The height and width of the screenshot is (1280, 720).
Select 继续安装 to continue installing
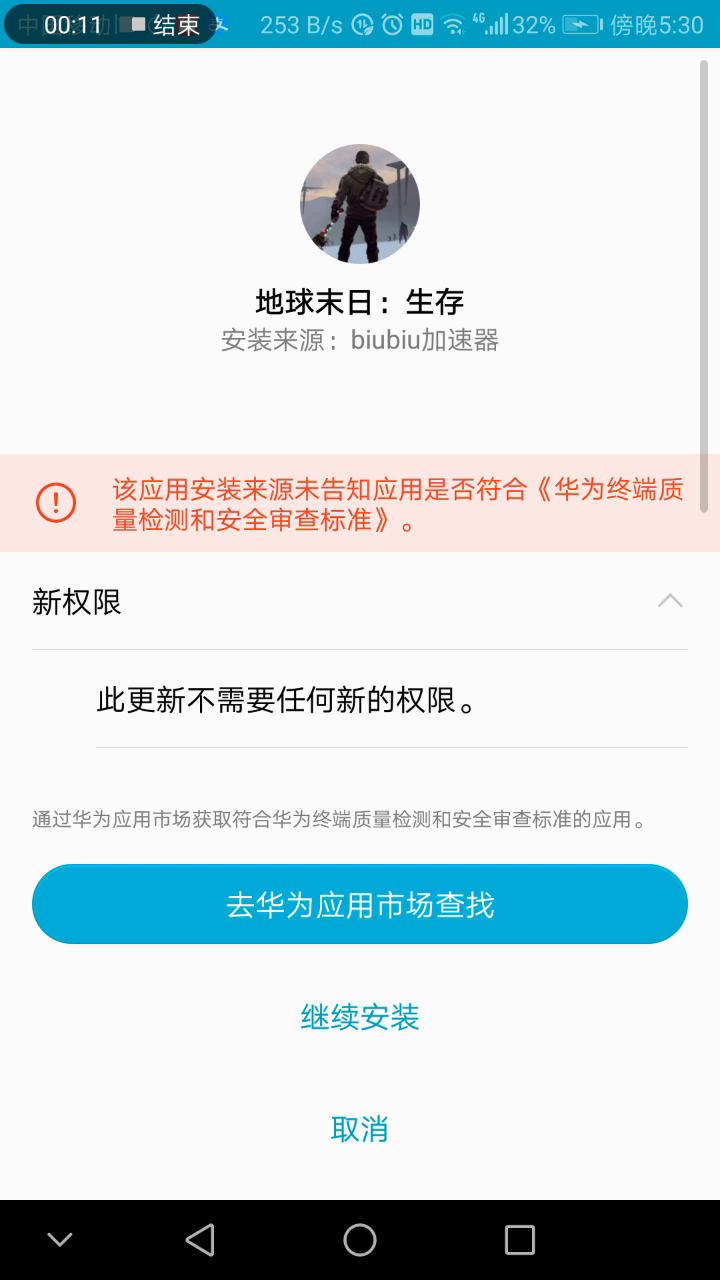360,1018
